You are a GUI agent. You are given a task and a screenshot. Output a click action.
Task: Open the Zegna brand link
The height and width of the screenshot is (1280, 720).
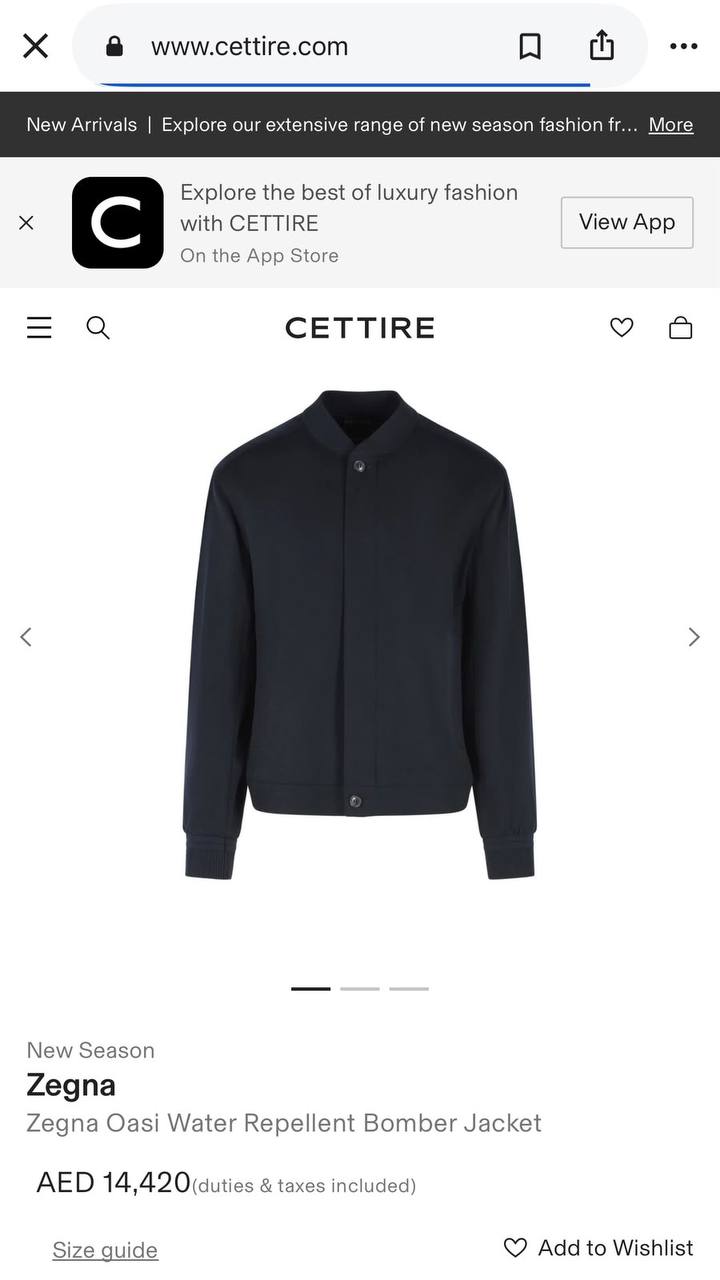coord(71,1086)
